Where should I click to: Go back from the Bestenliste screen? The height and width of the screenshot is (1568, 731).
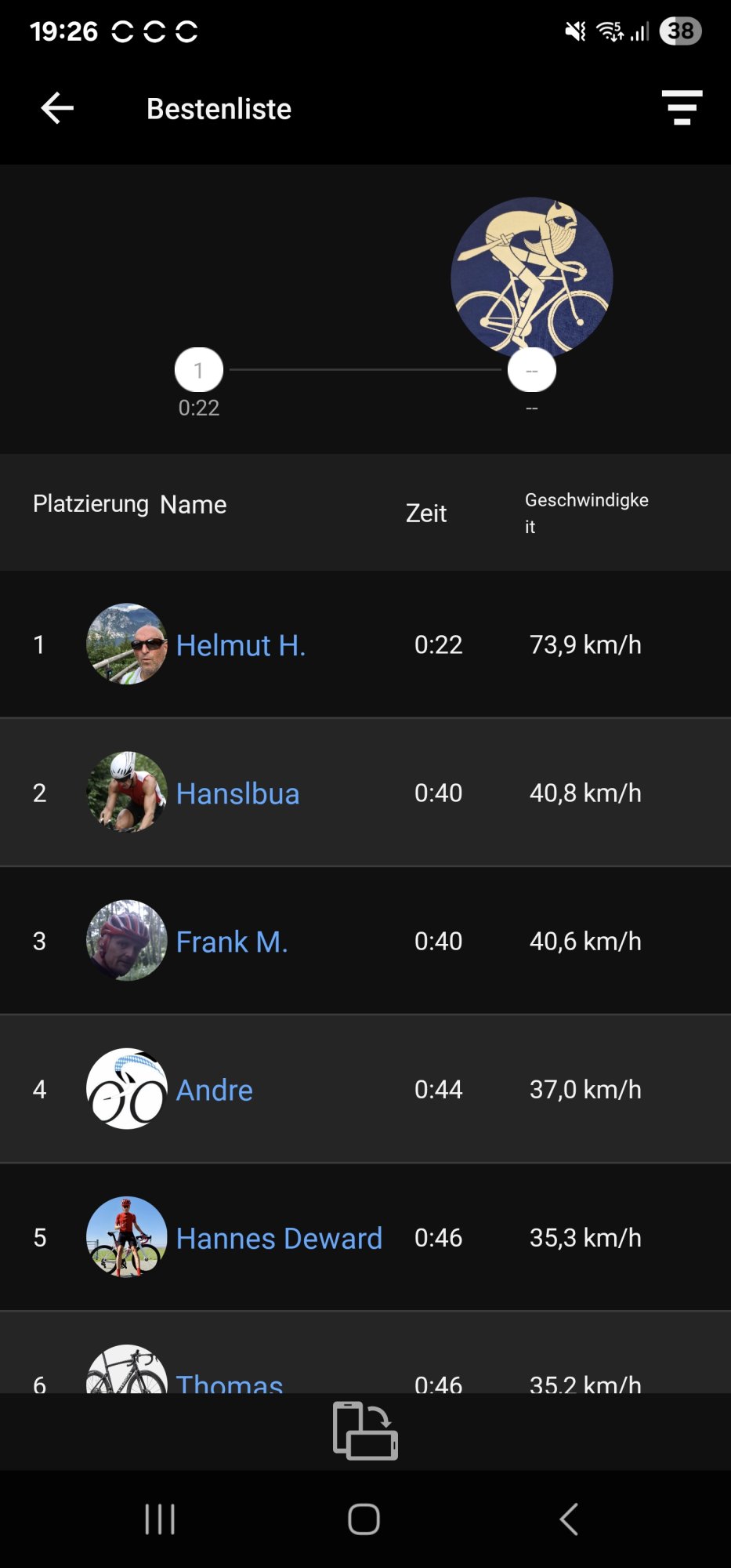(57, 108)
